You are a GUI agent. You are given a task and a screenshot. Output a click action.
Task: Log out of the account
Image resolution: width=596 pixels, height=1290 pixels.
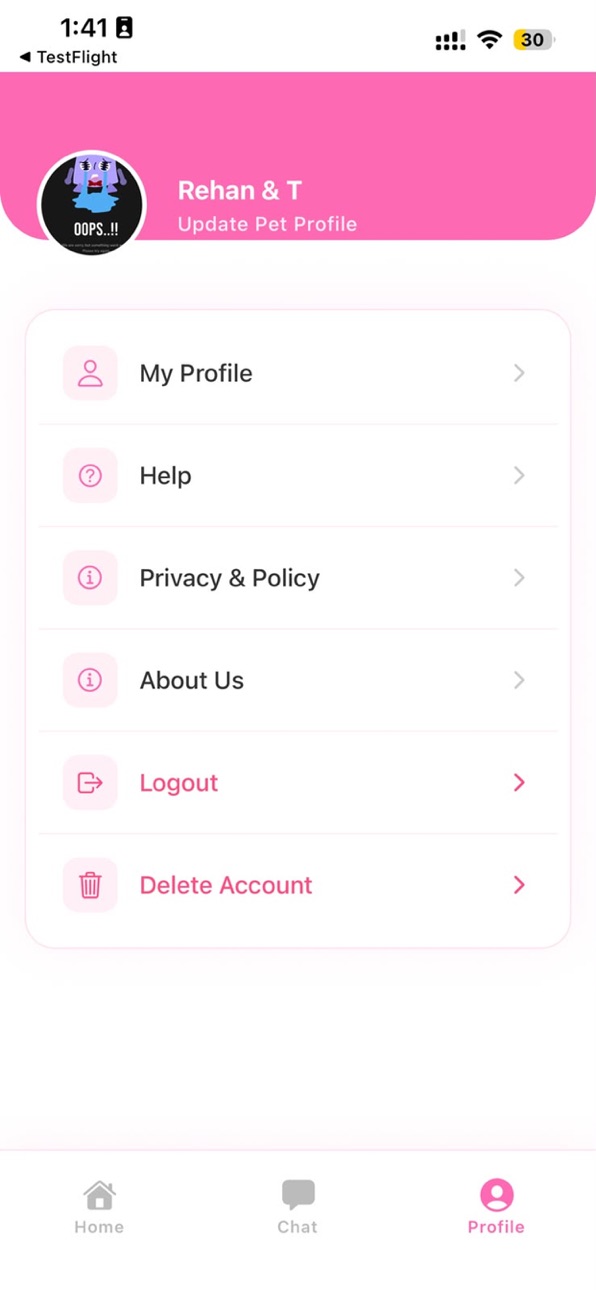point(298,783)
